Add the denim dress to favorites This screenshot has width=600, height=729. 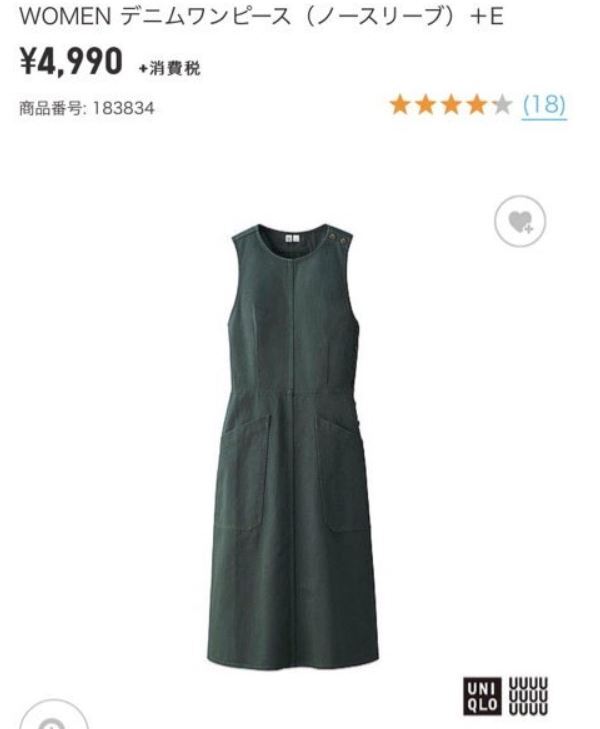521,223
